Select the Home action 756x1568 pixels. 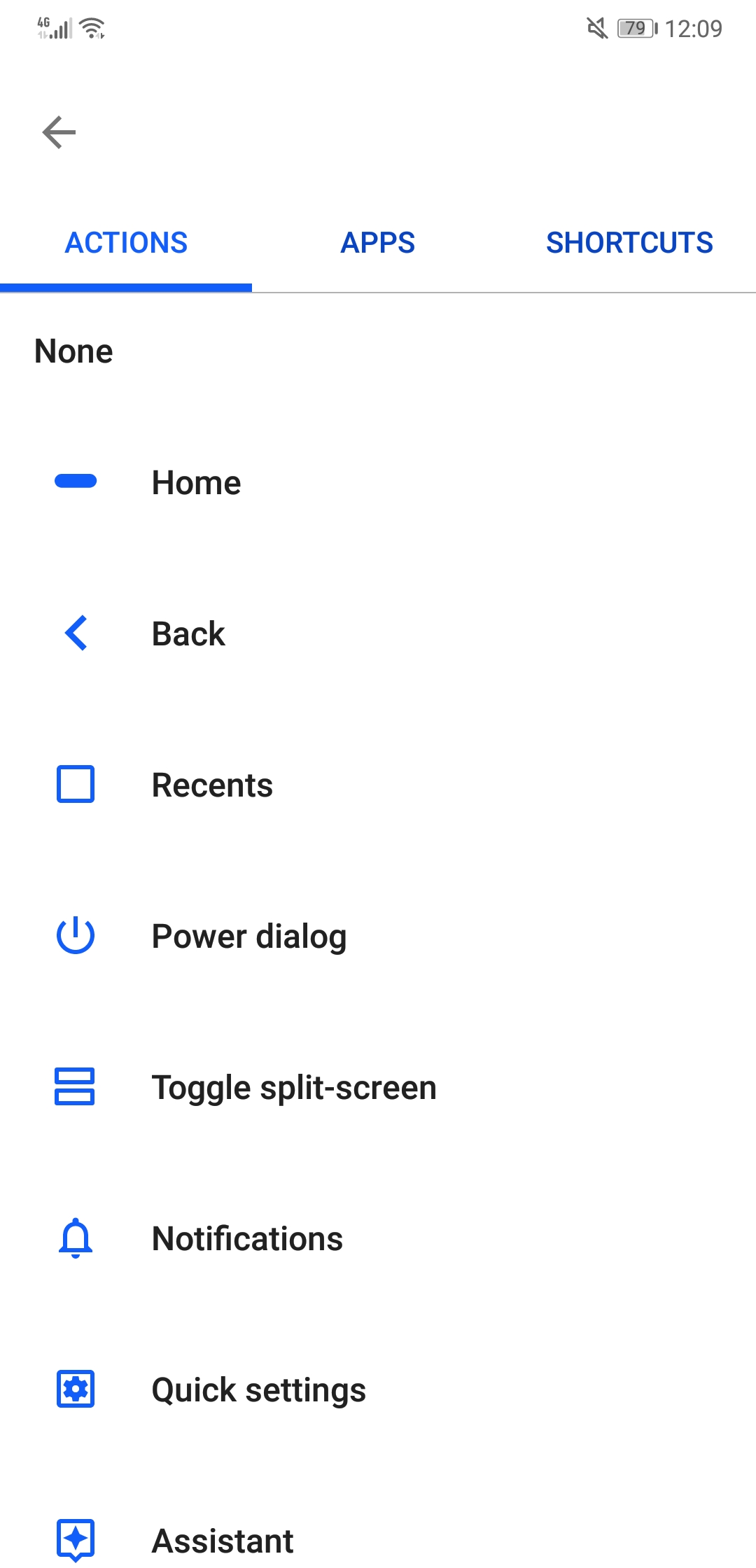tap(378, 482)
